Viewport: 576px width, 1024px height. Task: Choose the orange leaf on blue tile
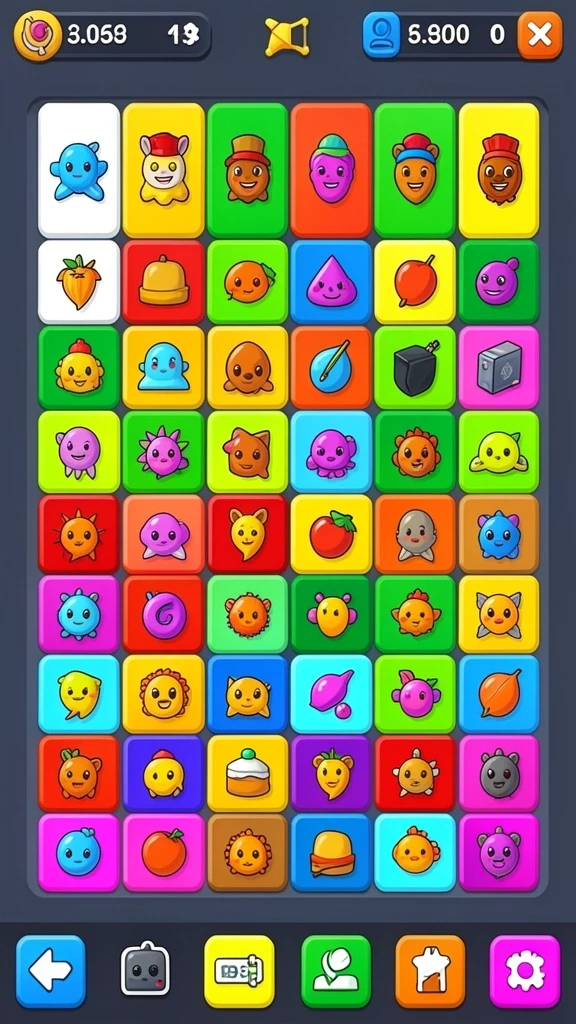(x=499, y=694)
